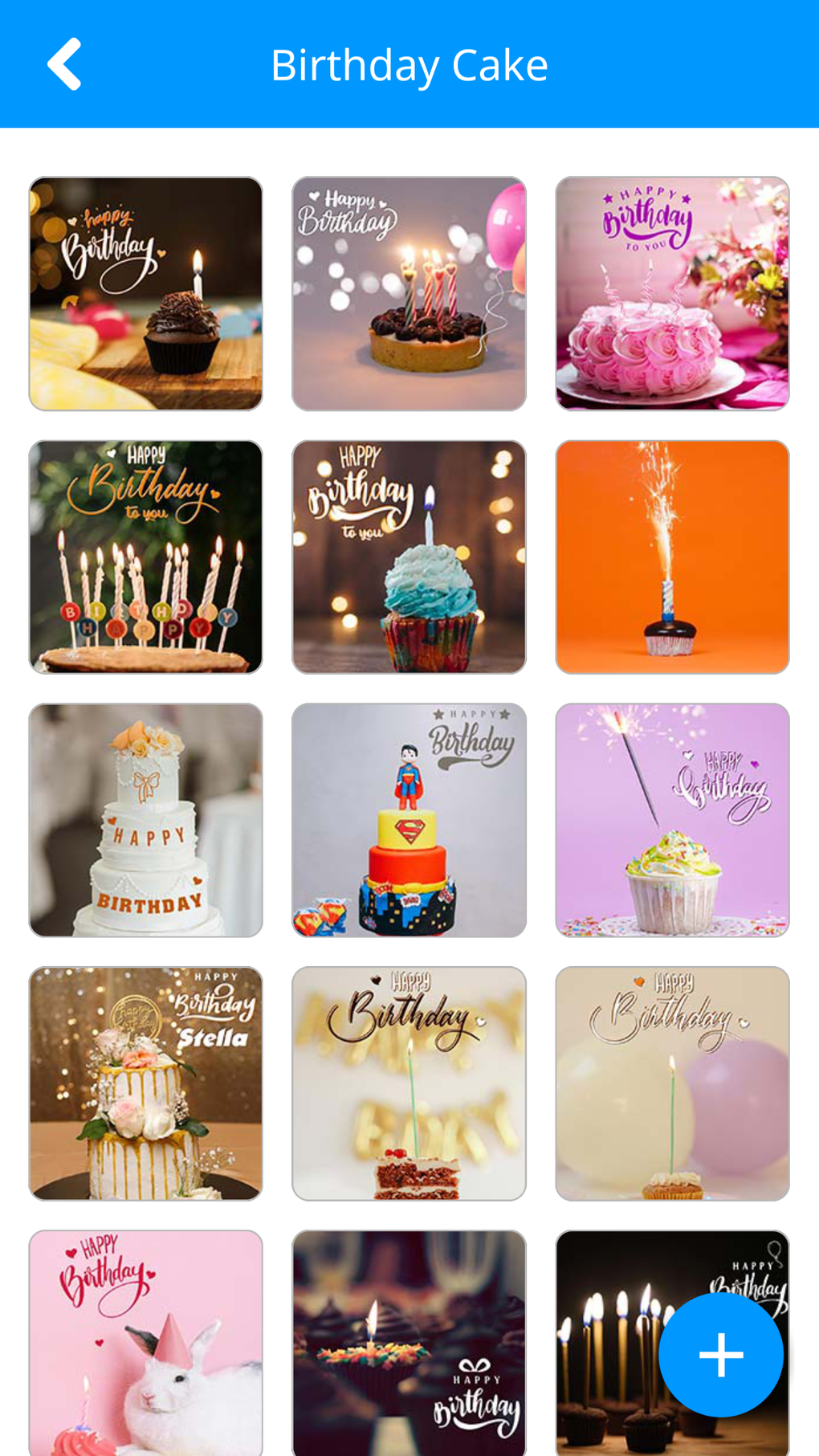Open the orange background sparkler cupcake
This screenshot has width=819, height=1456.
point(673,557)
